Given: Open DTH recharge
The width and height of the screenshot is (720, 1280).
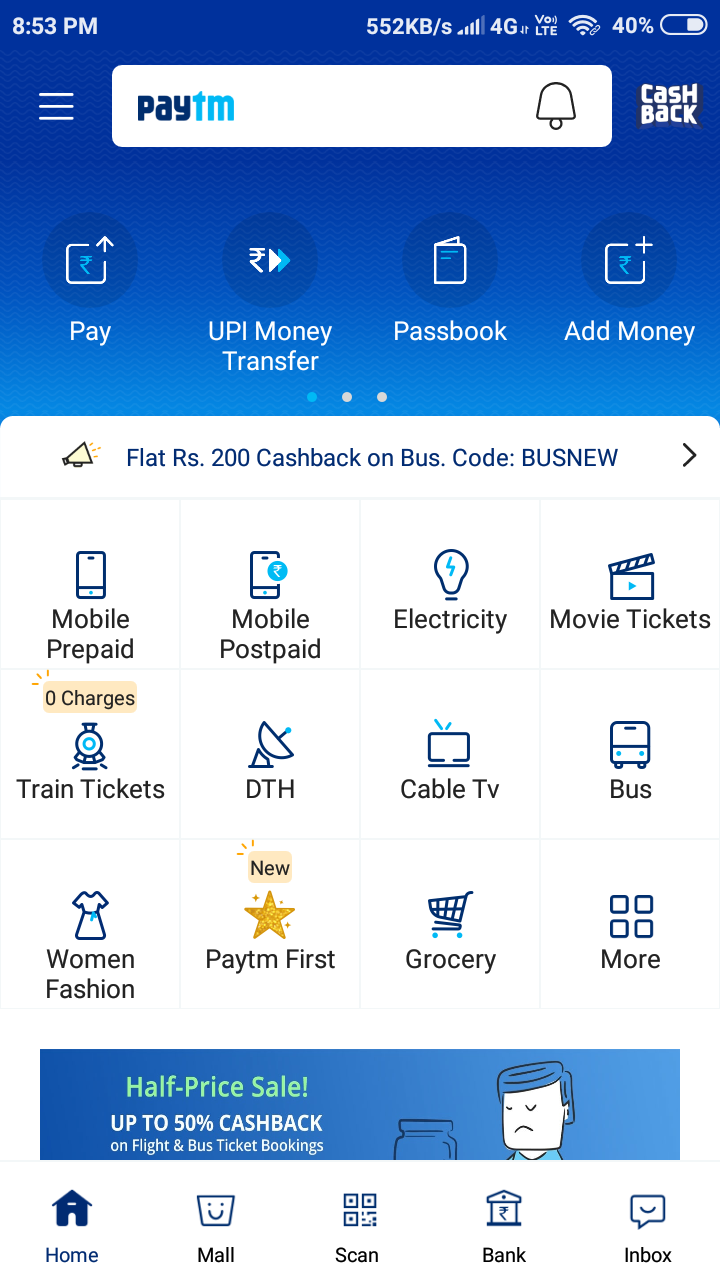Looking at the screenshot, I should [270, 762].
